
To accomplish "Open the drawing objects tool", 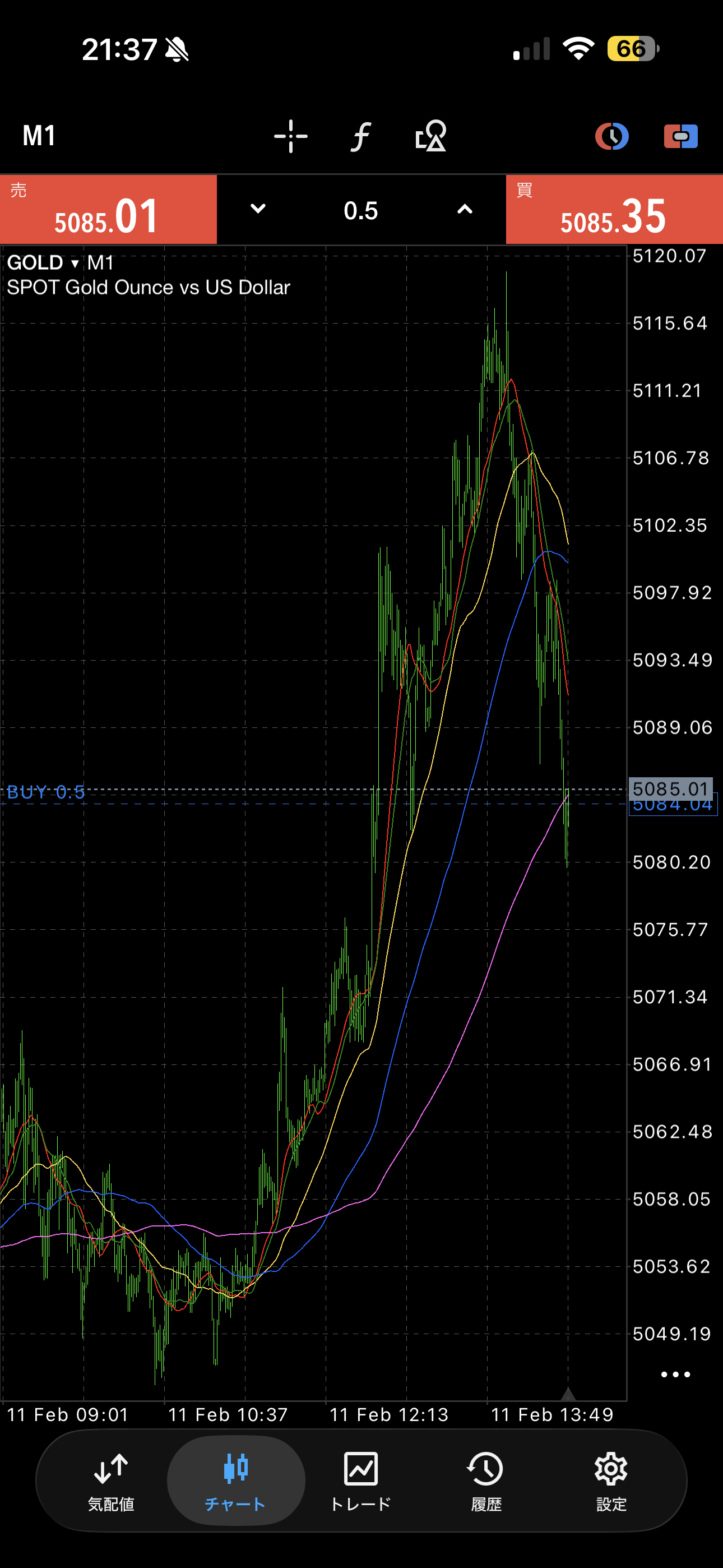I will point(431,136).
